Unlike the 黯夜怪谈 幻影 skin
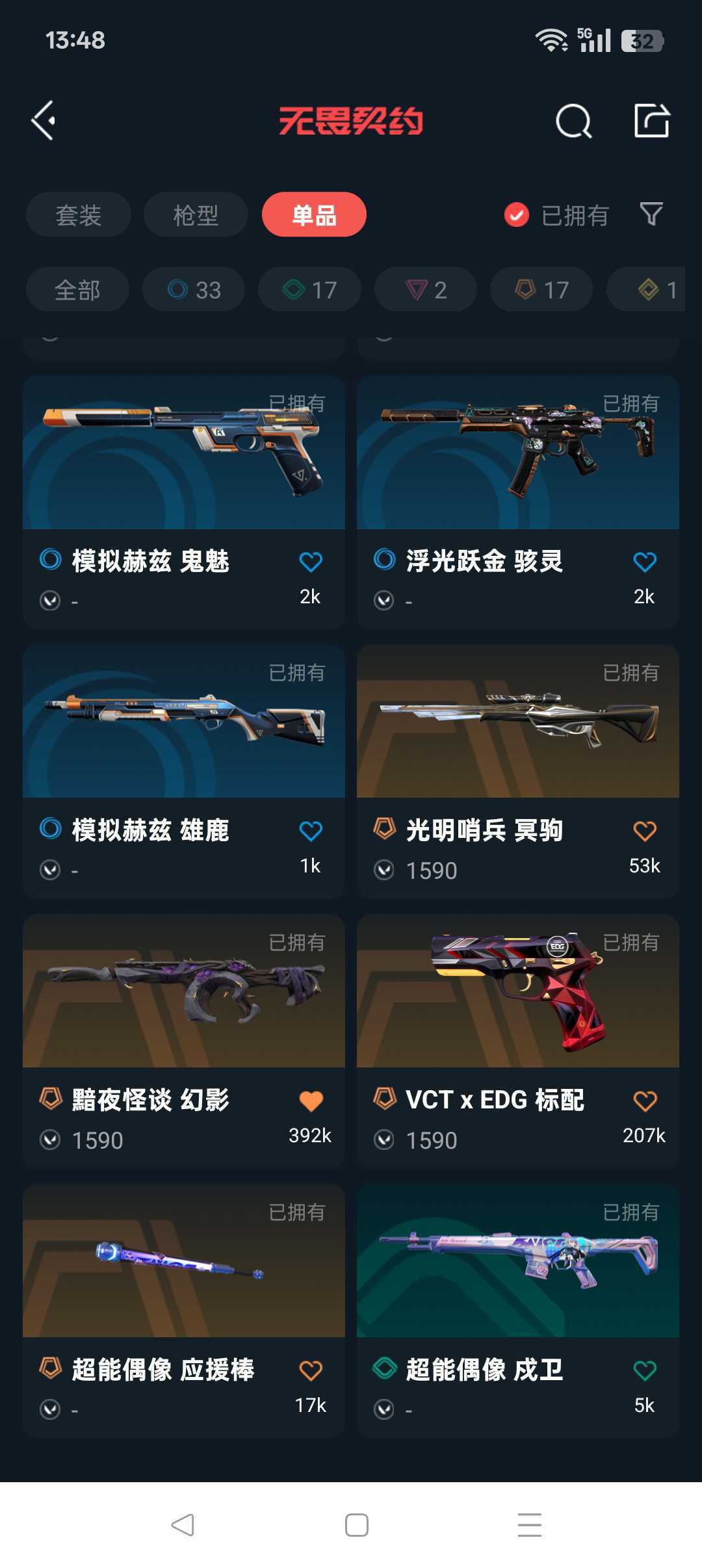The width and height of the screenshot is (702, 1568). click(x=311, y=1101)
